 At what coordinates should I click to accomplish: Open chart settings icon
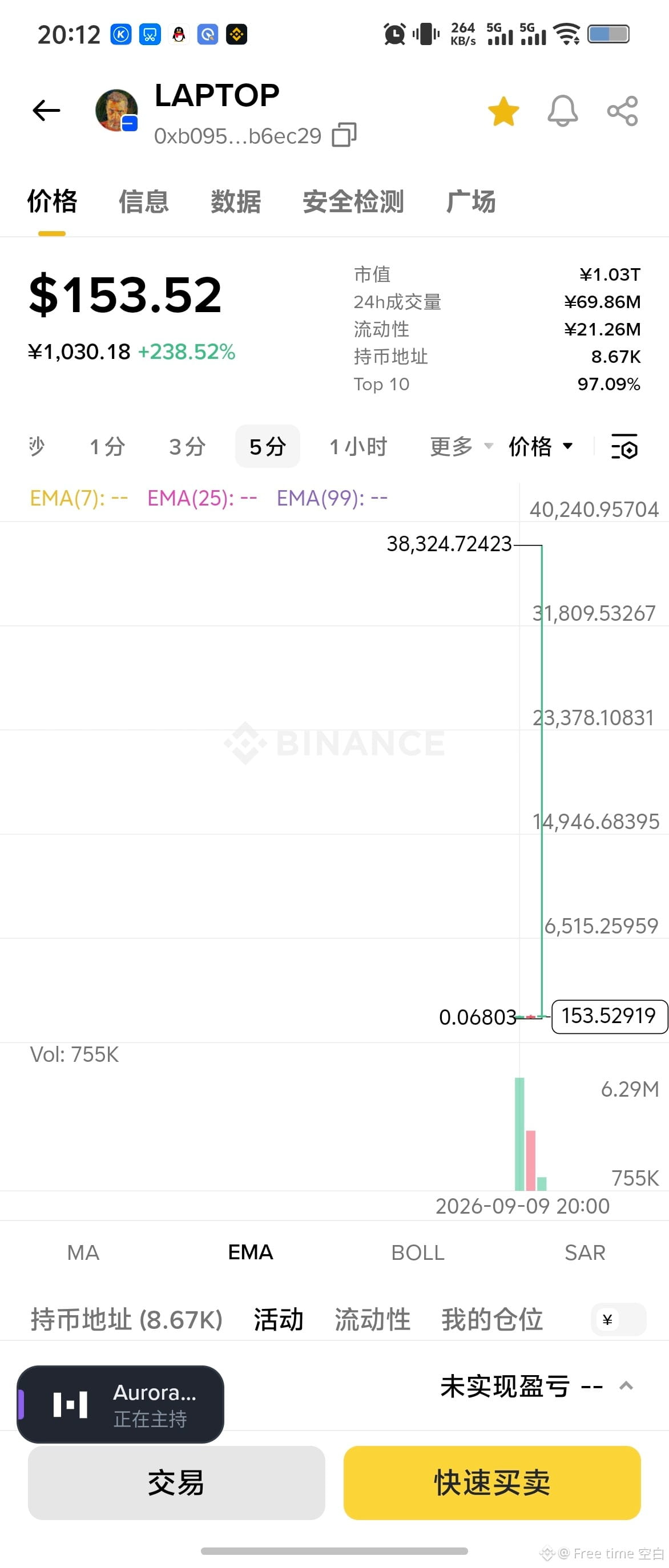pyautogui.click(x=624, y=447)
